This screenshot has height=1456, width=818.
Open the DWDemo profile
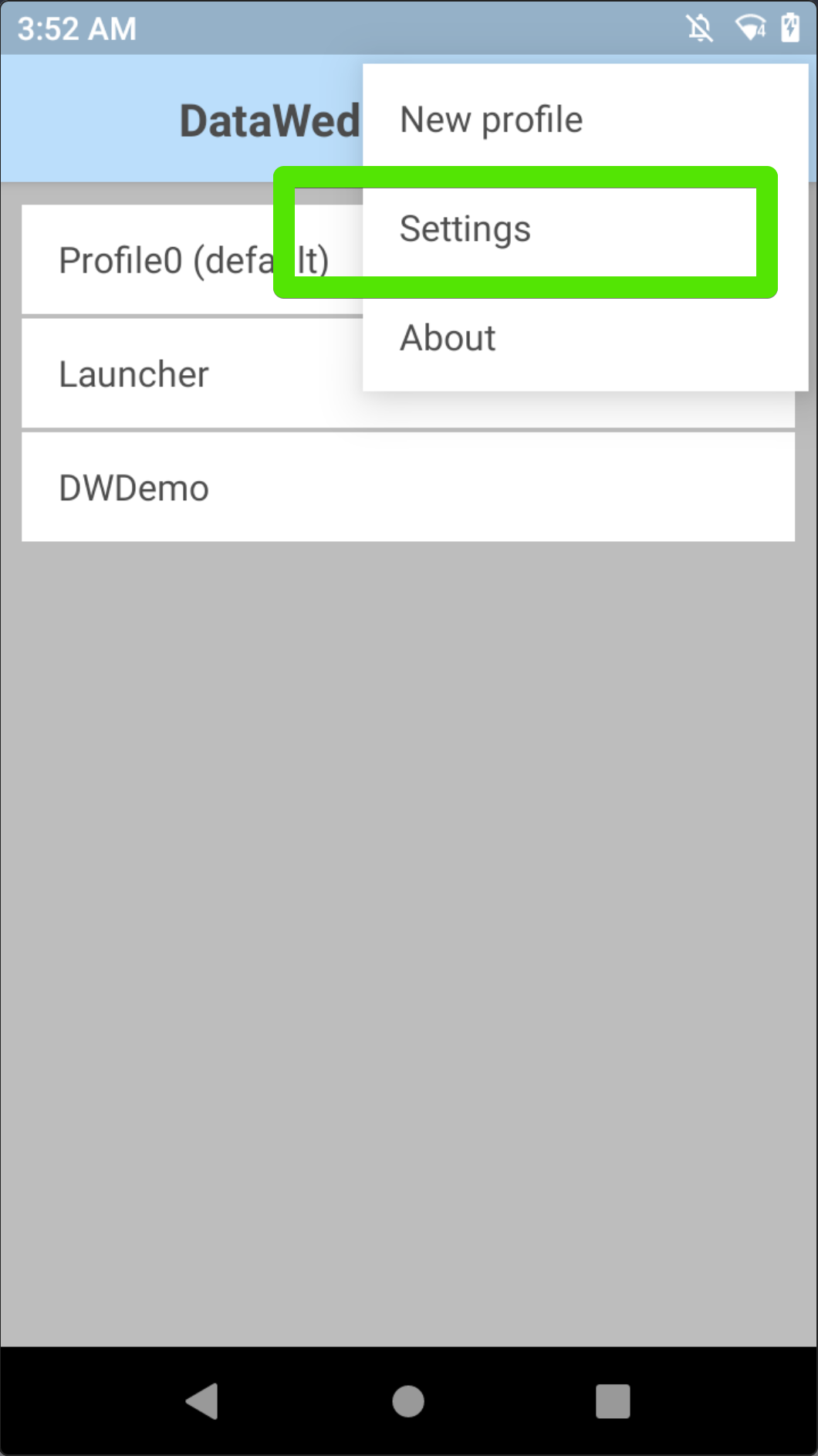408,487
